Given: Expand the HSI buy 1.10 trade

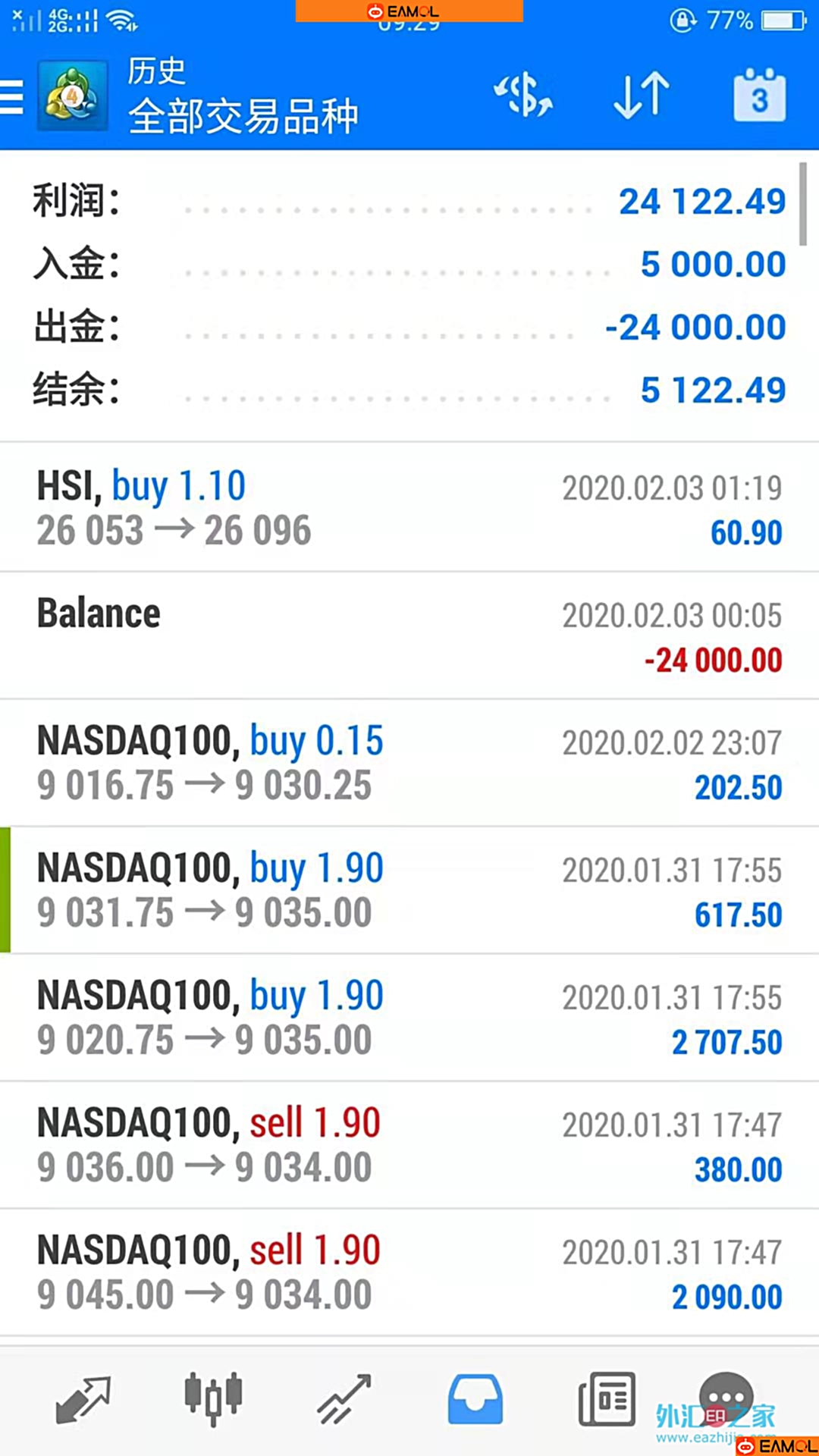Looking at the screenshot, I should [x=409, y=508].
